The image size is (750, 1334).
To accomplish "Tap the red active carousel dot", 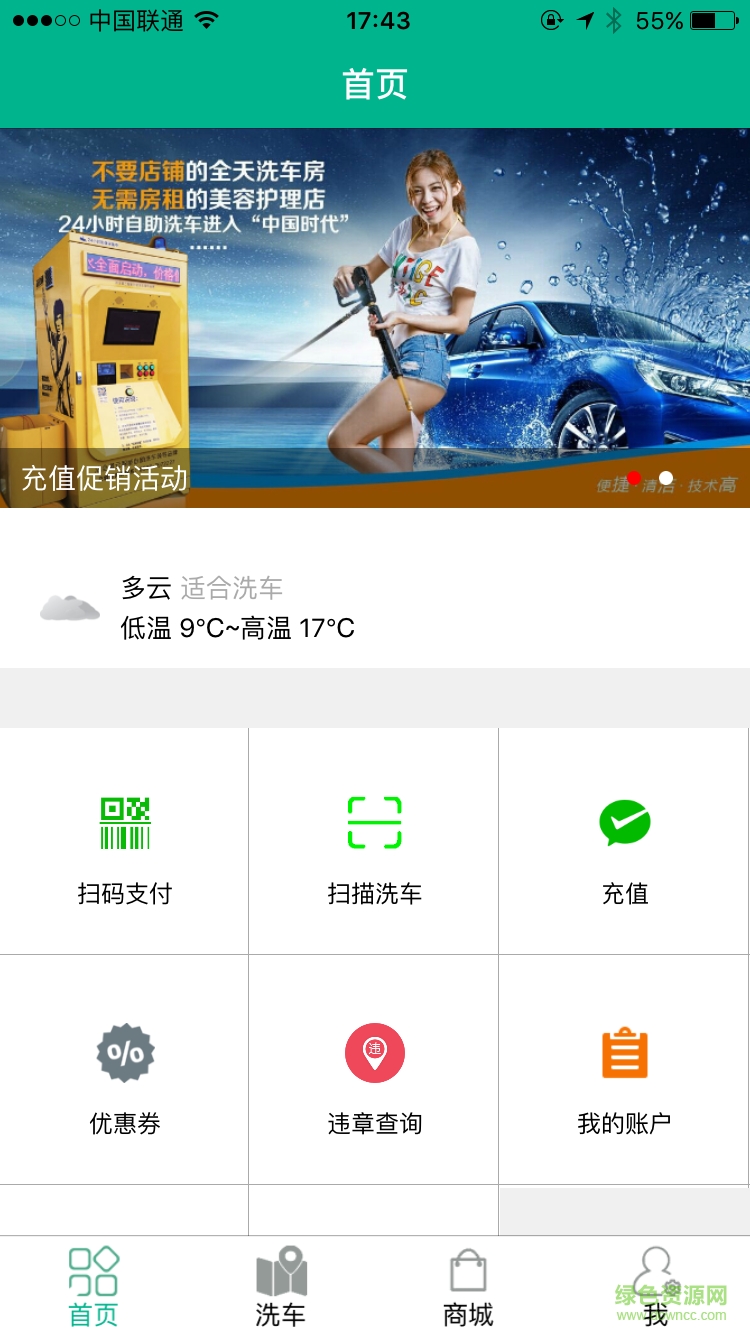I will point(633,478).
